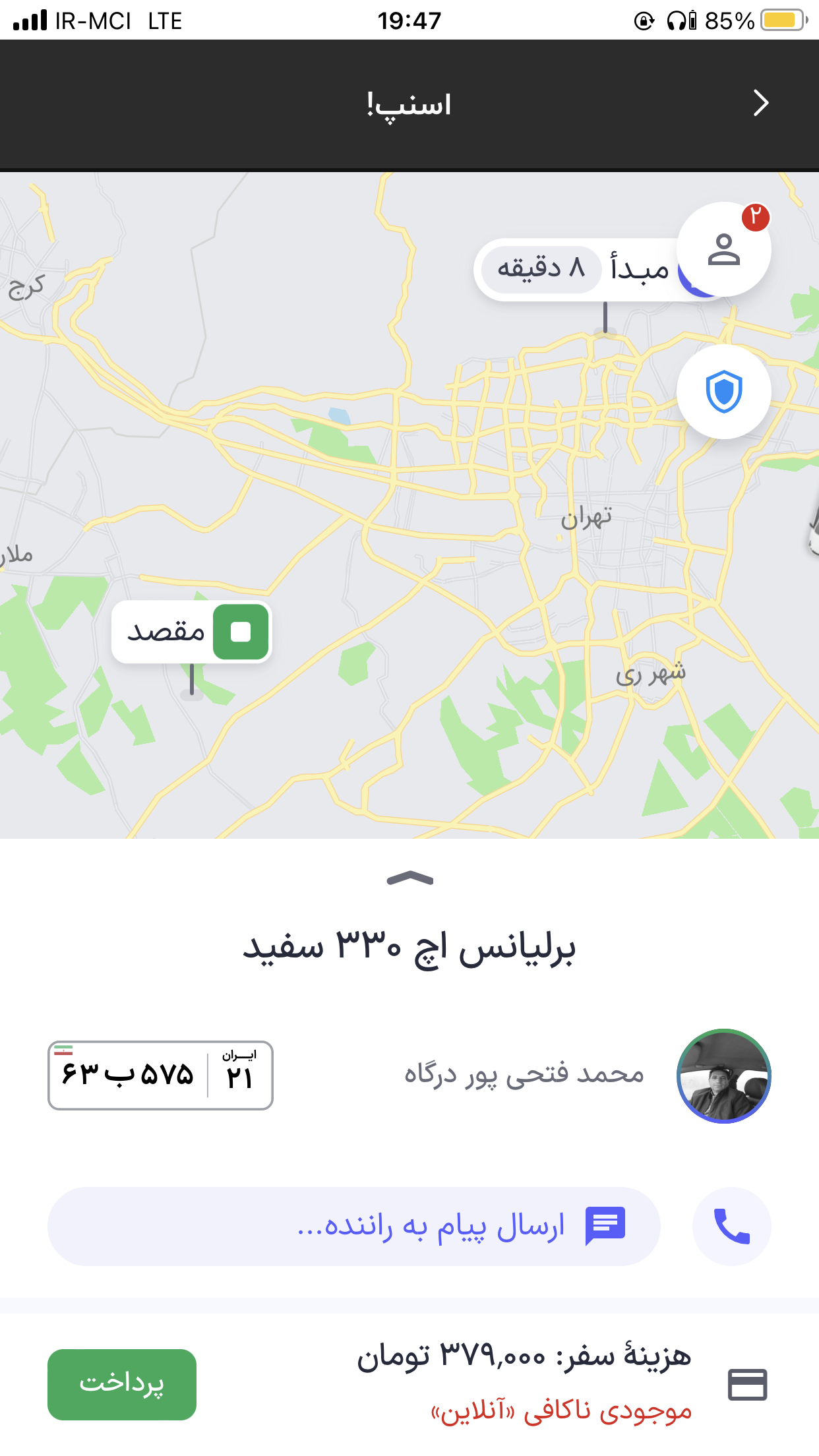Tap the مقصد destination marker on the map
Screen dimensions: 819x1456
click(x=192, y=632)
